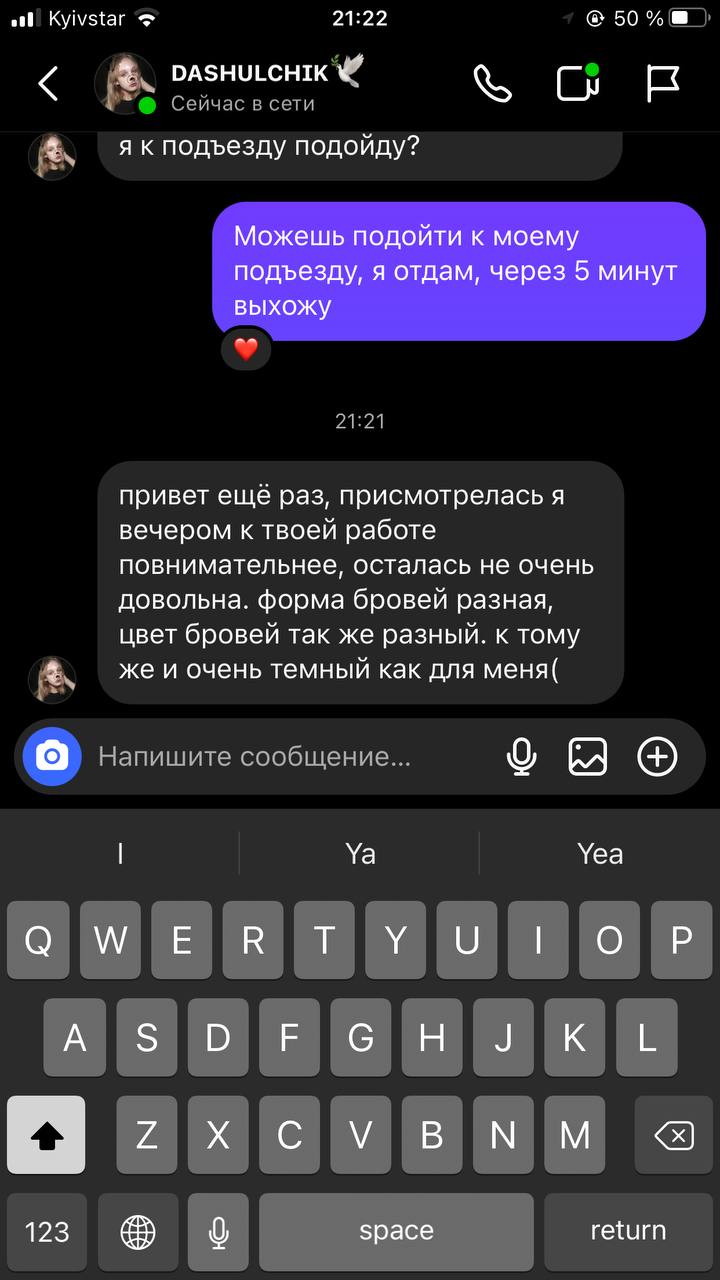Image resolution: width=720 pixels, height=1280 pixels.
Task: Start a voice call with DASHULCHIK
Action: [x=492, y=84]
